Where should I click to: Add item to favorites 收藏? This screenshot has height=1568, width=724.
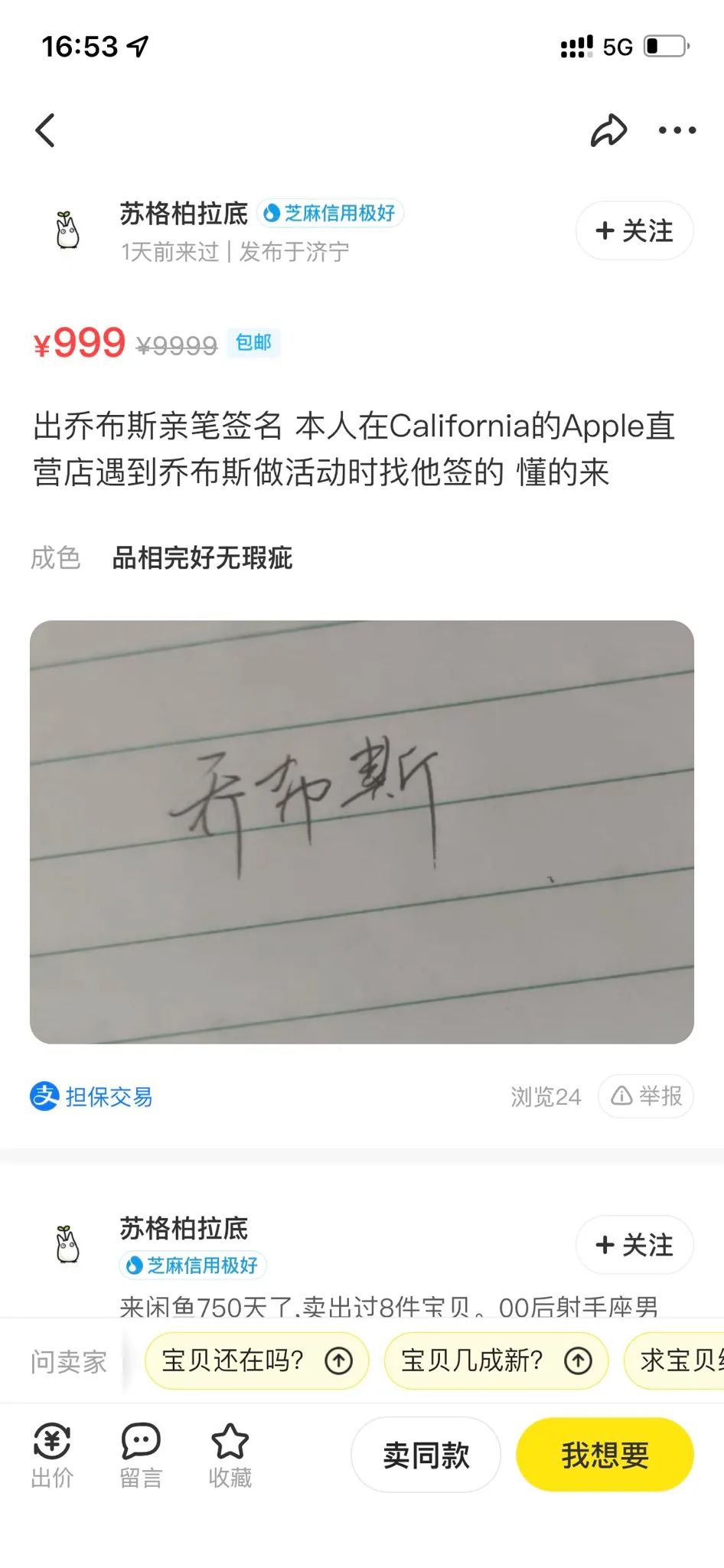click(230, 1455)
